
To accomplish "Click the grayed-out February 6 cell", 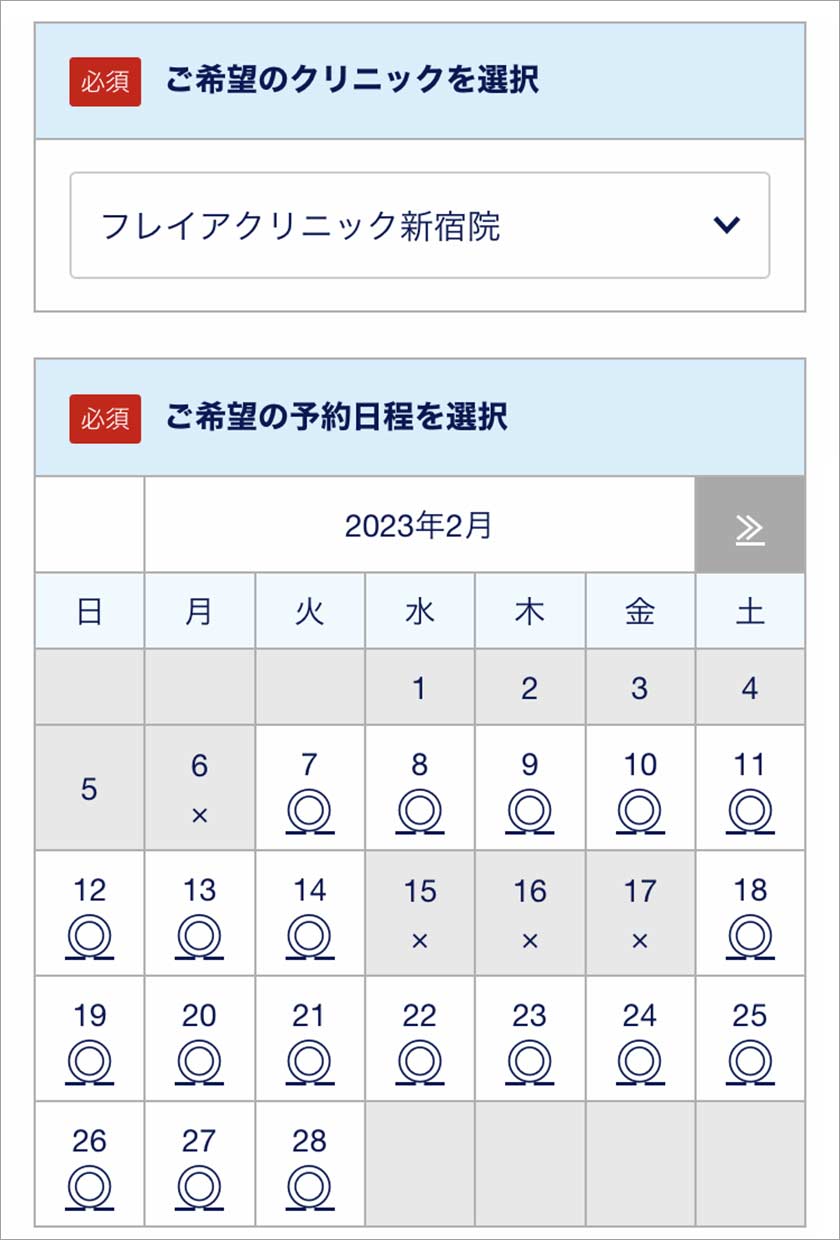I will [x=199, y=787].
